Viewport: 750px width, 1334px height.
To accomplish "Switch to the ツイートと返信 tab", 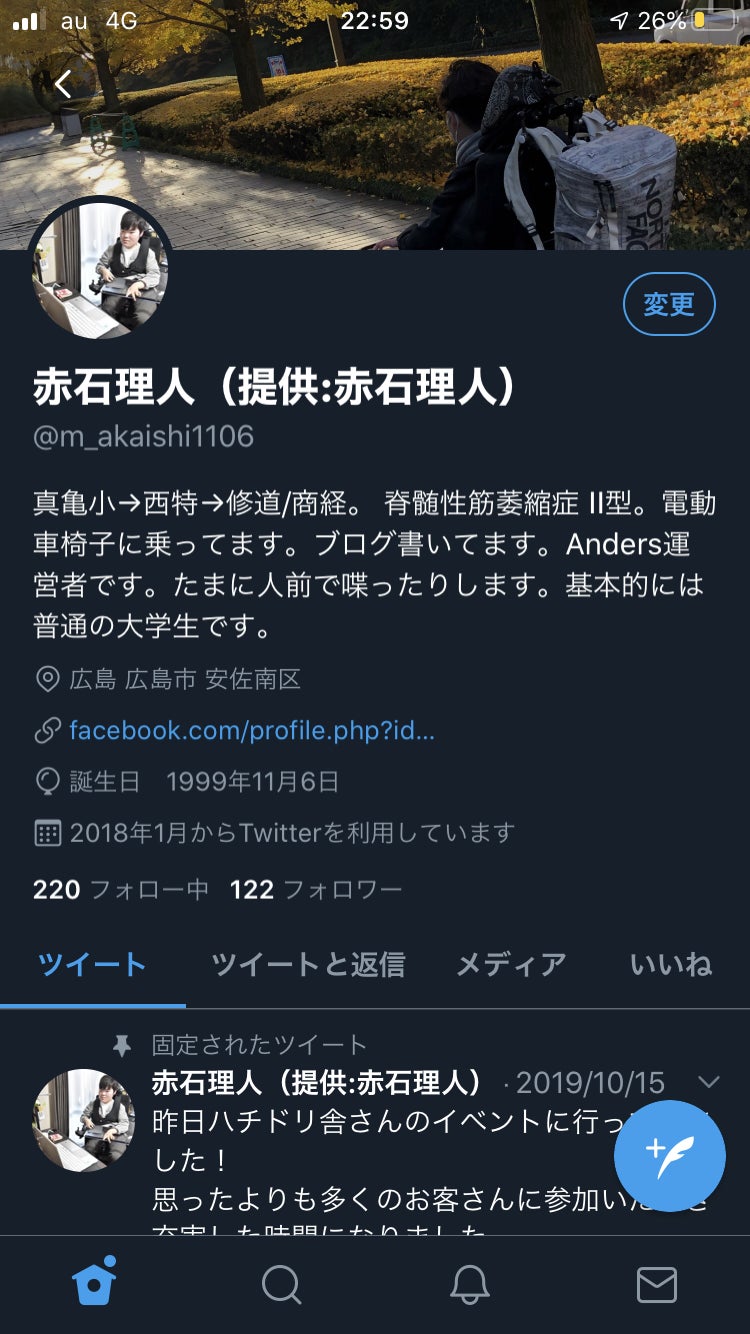I will [x=308, y=964].
